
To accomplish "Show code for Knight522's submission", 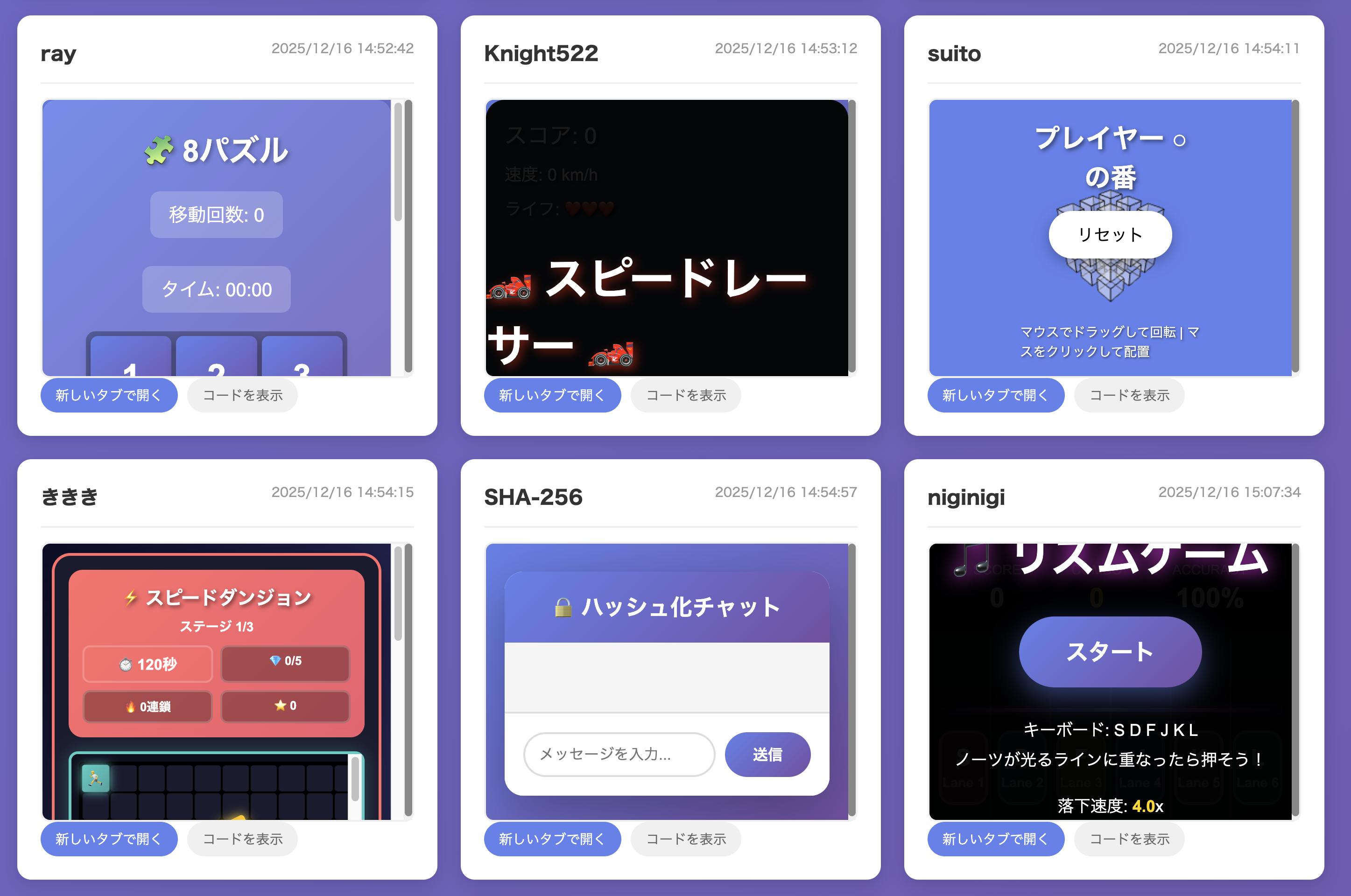I will coord(686,395).
